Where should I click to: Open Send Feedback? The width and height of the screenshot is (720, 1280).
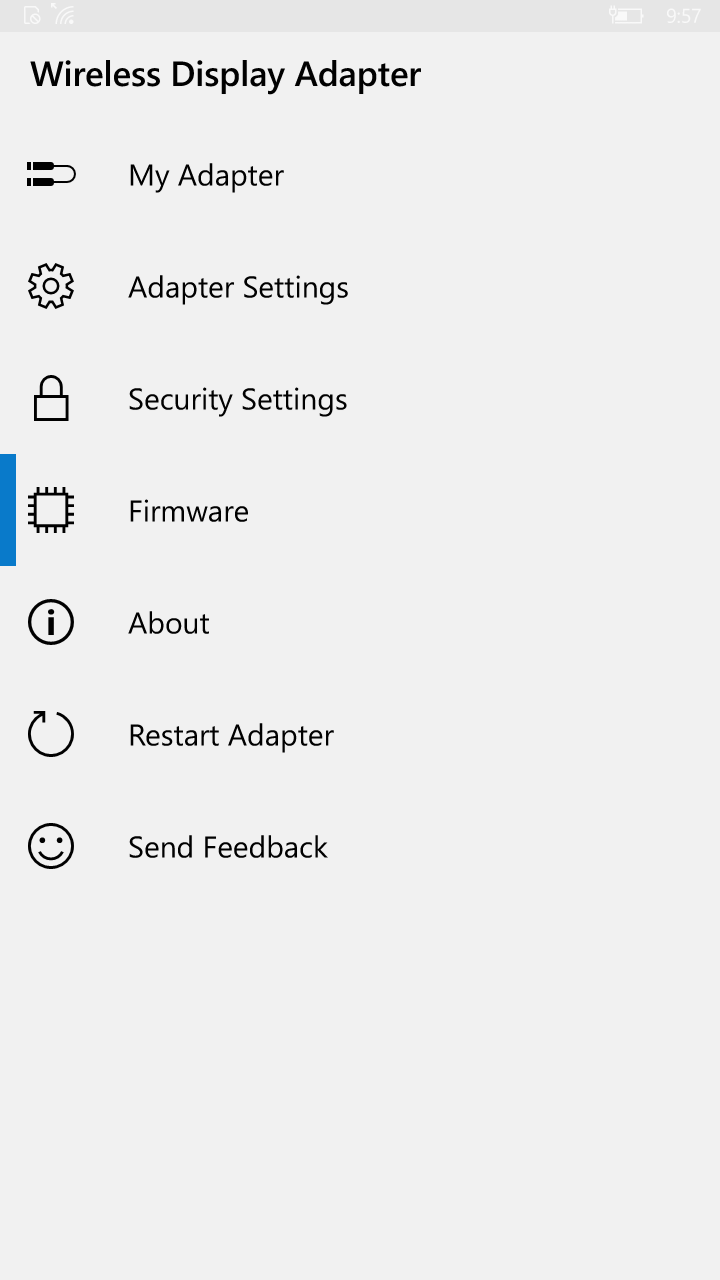coord(360,846)
